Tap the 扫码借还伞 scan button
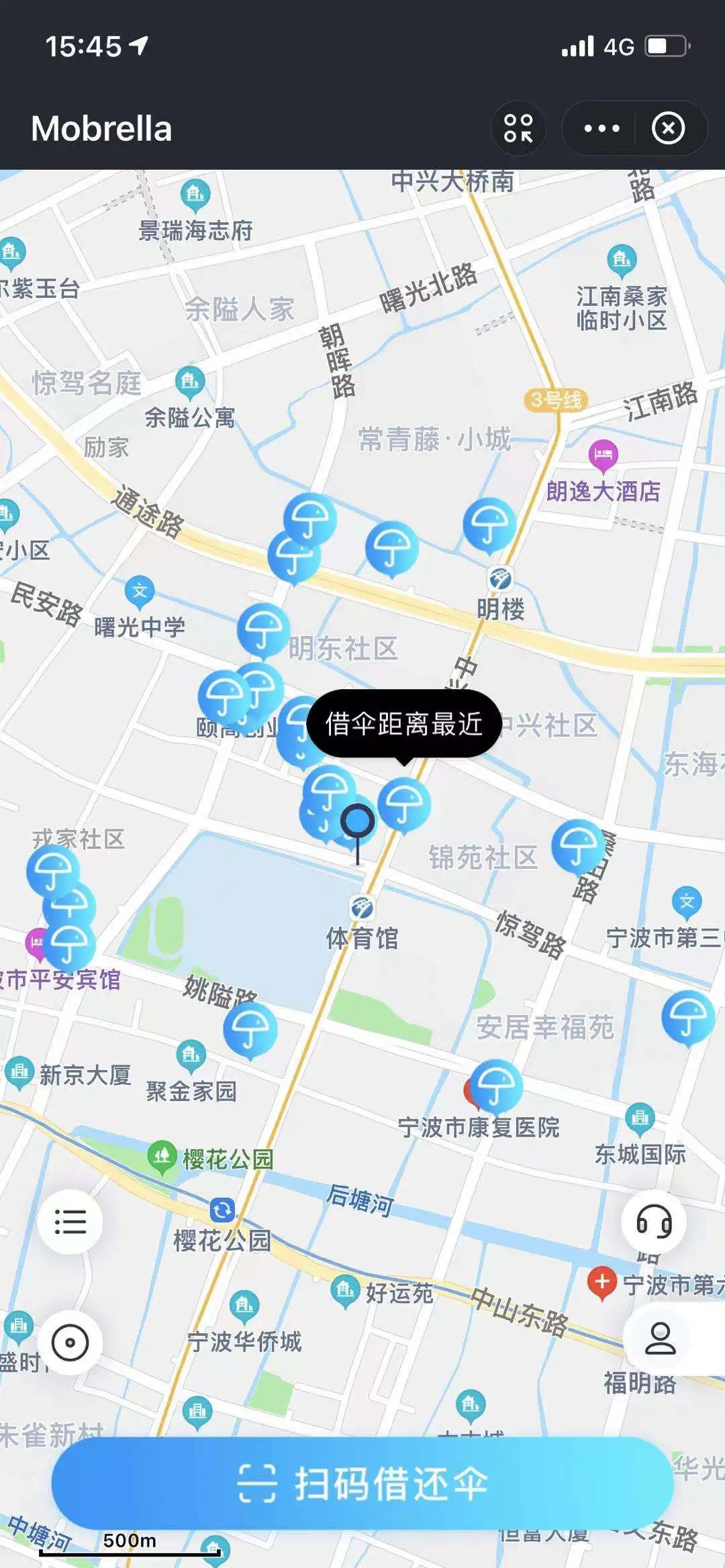 pos(362,1483)
